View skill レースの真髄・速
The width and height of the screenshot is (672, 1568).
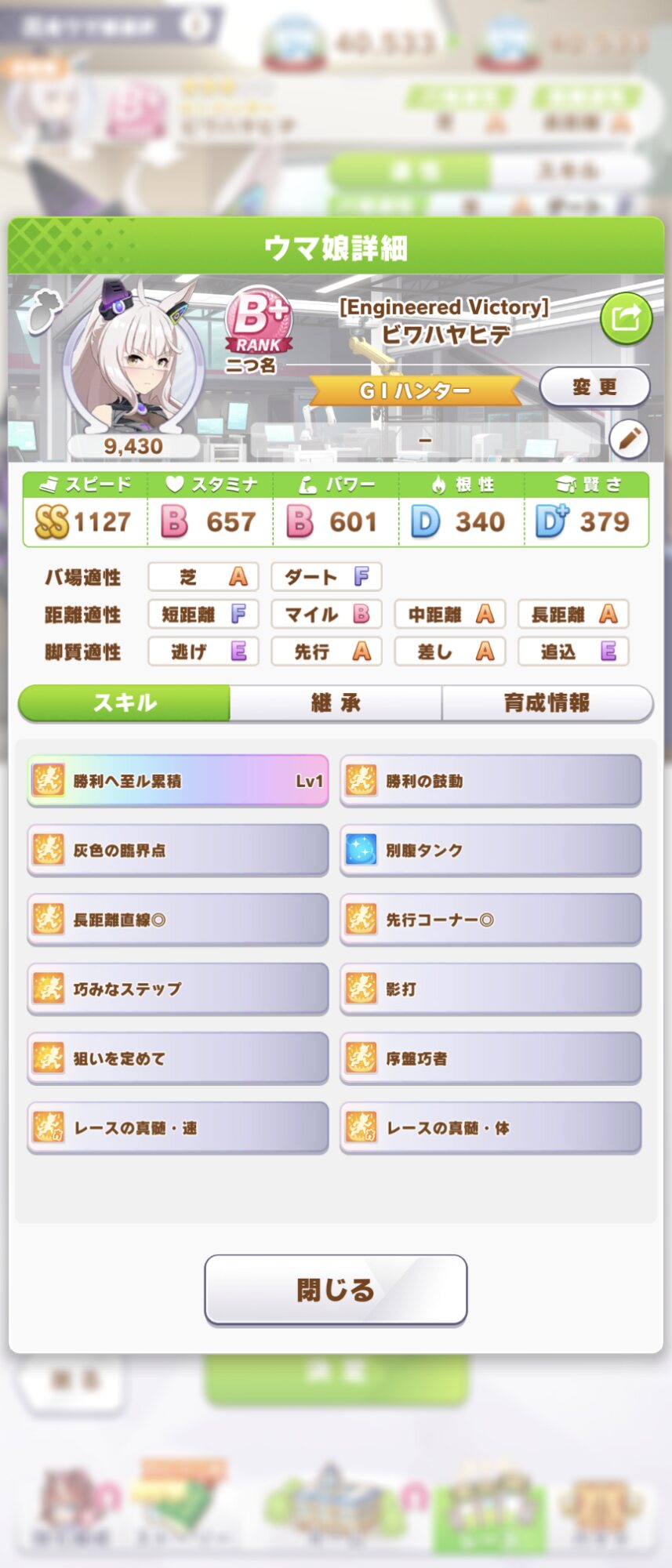(178, 1127)
